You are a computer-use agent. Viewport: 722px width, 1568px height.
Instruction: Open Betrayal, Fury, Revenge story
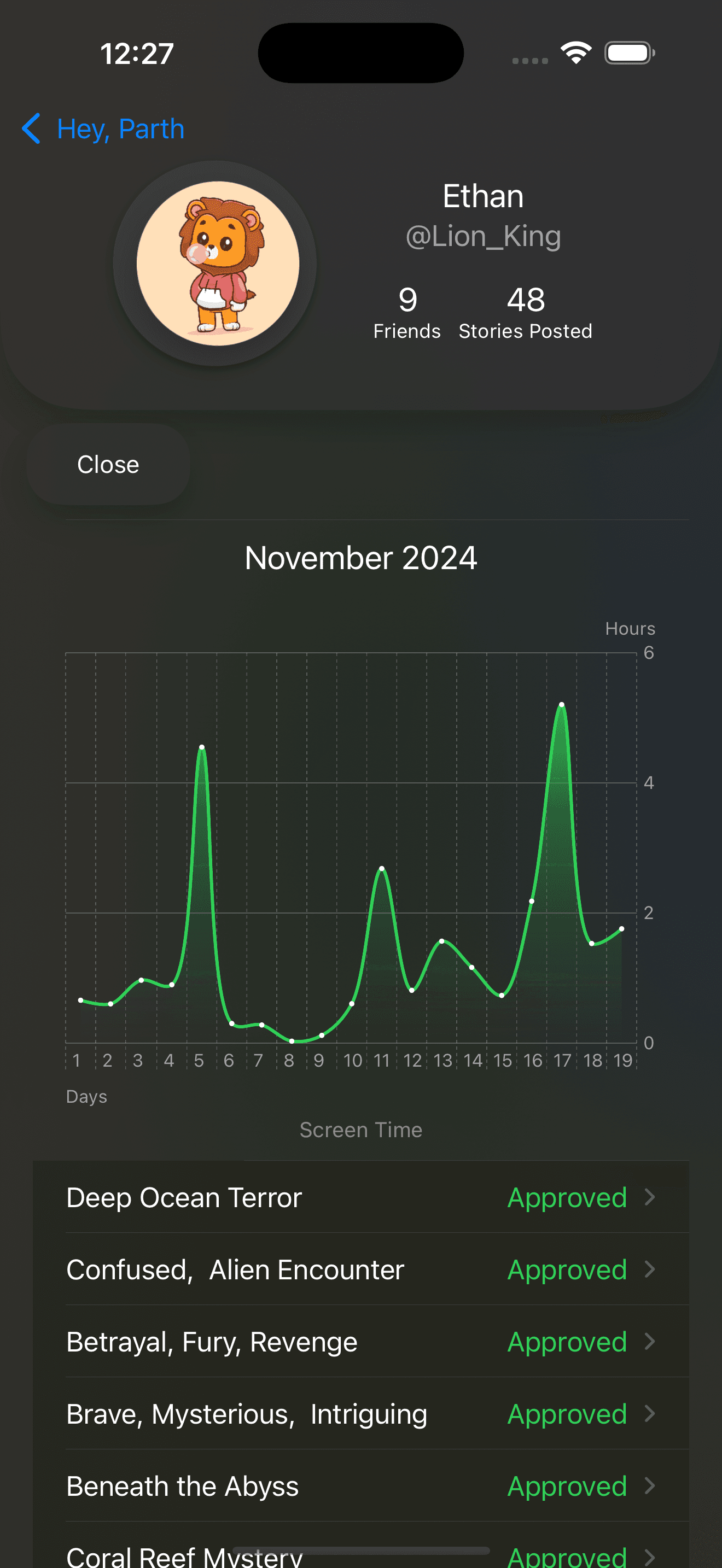[361, 1342]
